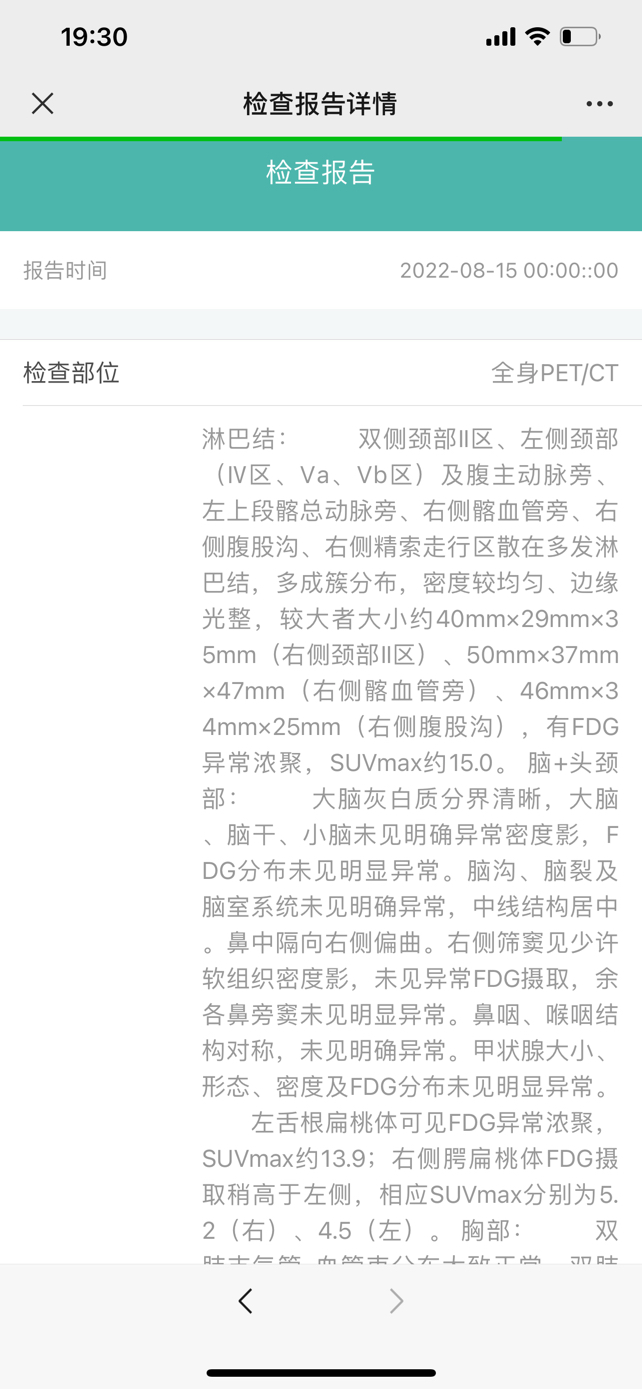Open the three-dot more options menu
The image size is (642, 1389).
pyautogui.click(x=600, y=104)
